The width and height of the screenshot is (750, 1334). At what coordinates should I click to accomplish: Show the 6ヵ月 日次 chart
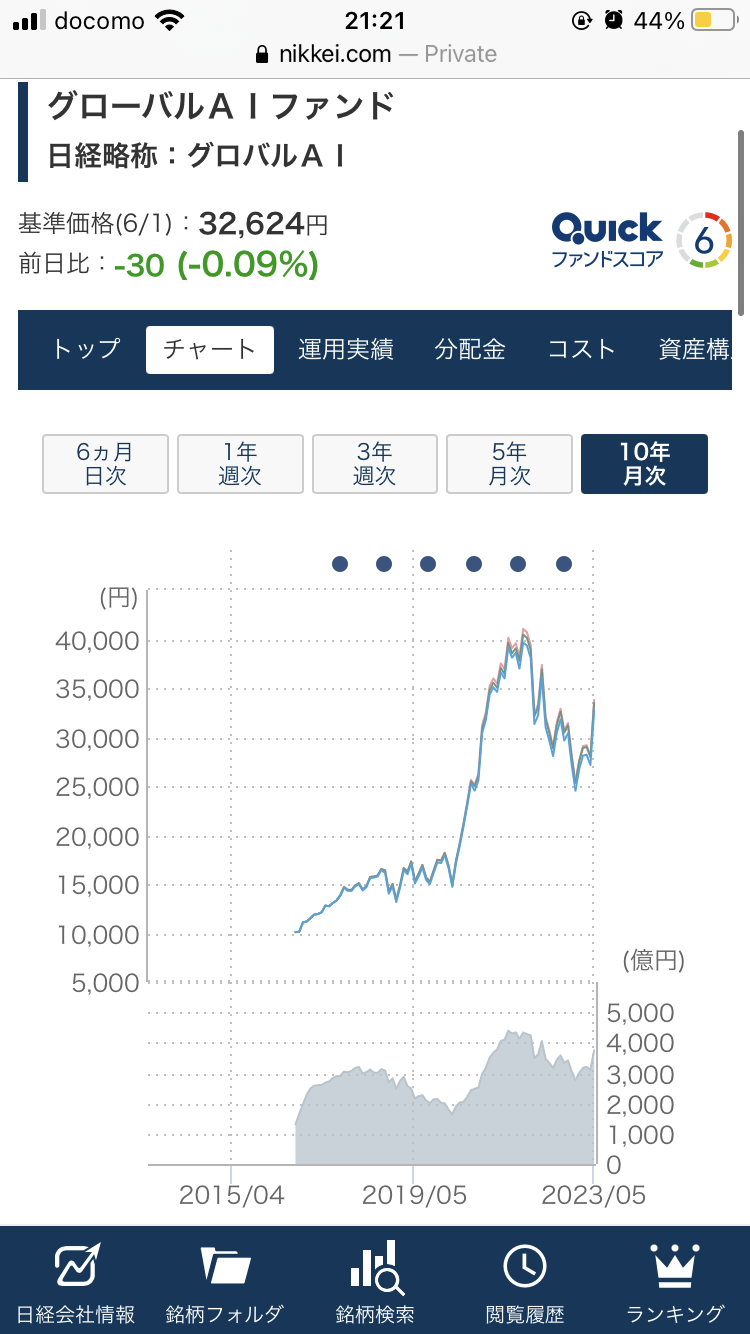point(105,464)
